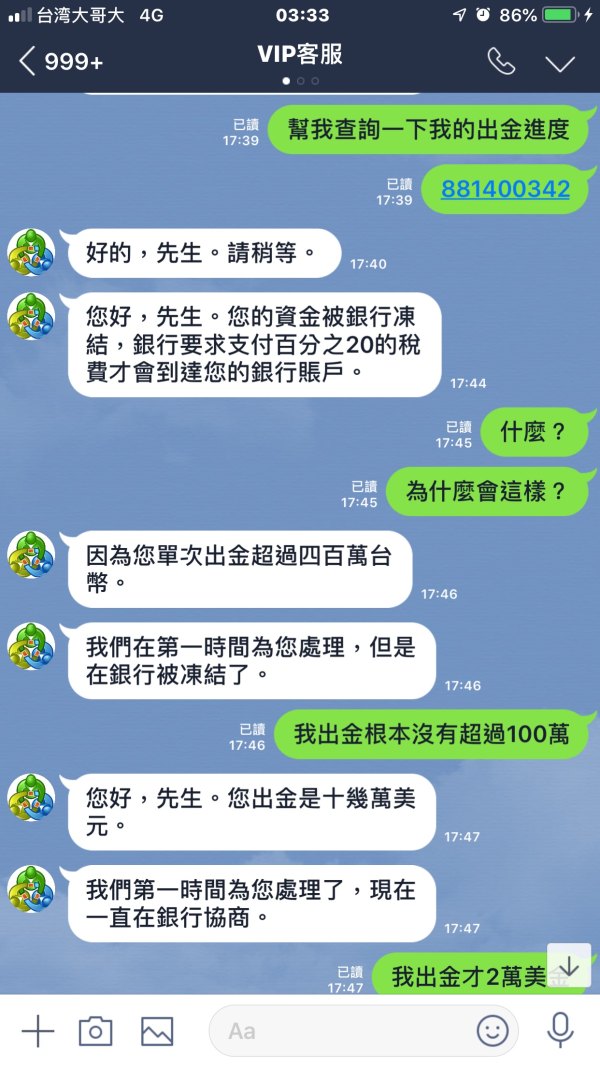Viewport: 600px width, 1067px height.
Task: Start a voice call with VIP客服
Action: (x=501, y=62)
